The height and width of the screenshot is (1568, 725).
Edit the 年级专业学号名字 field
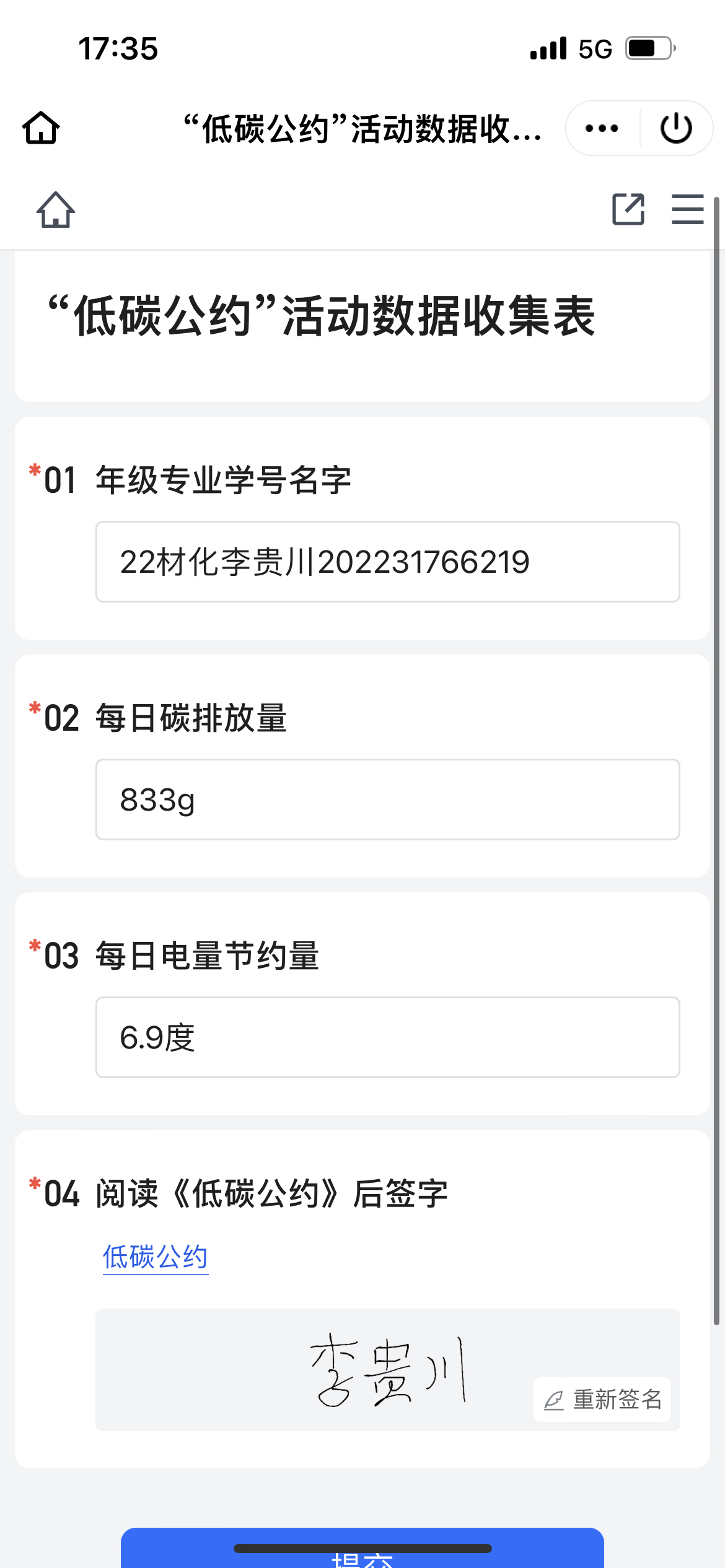click(x=387, y=562)
